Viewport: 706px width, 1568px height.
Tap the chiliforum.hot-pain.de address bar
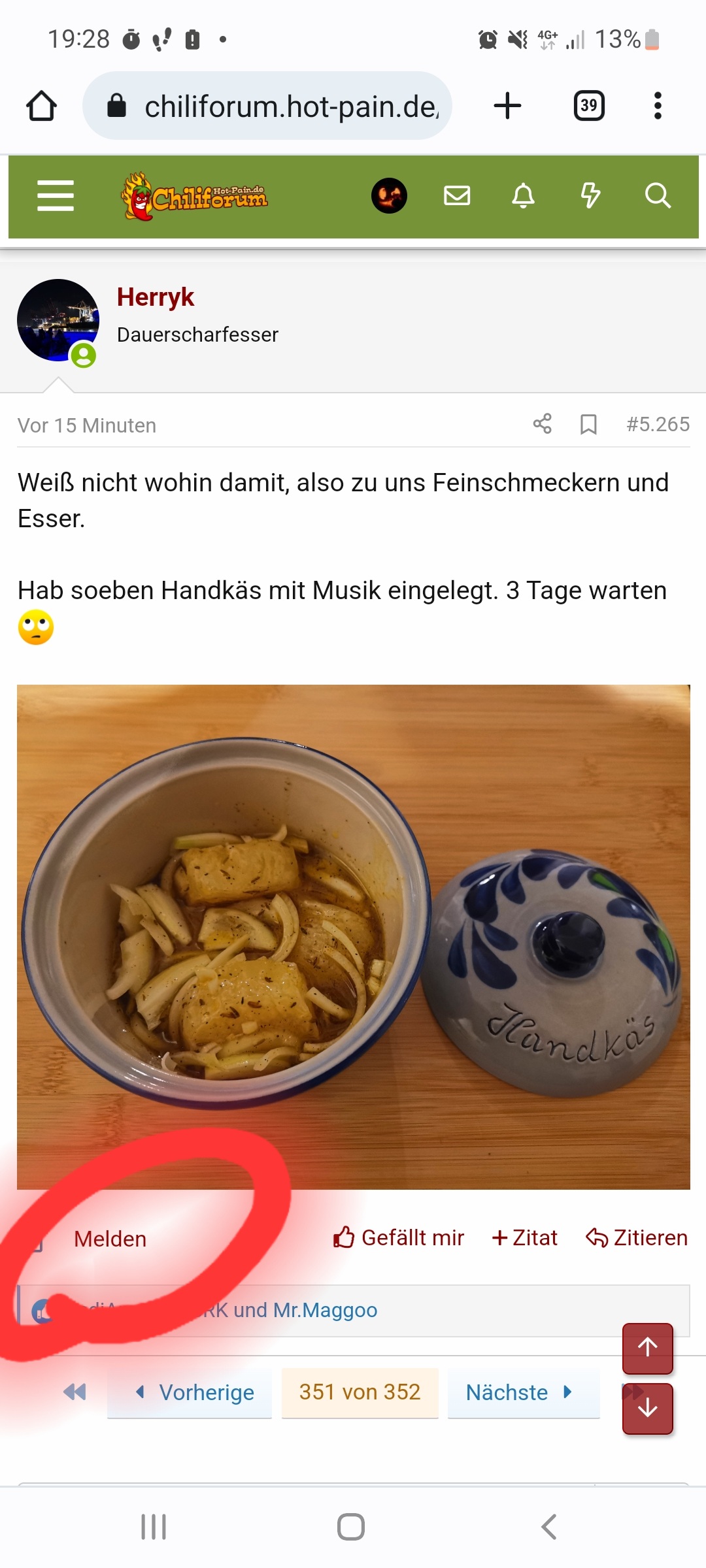tap(275, 106)
